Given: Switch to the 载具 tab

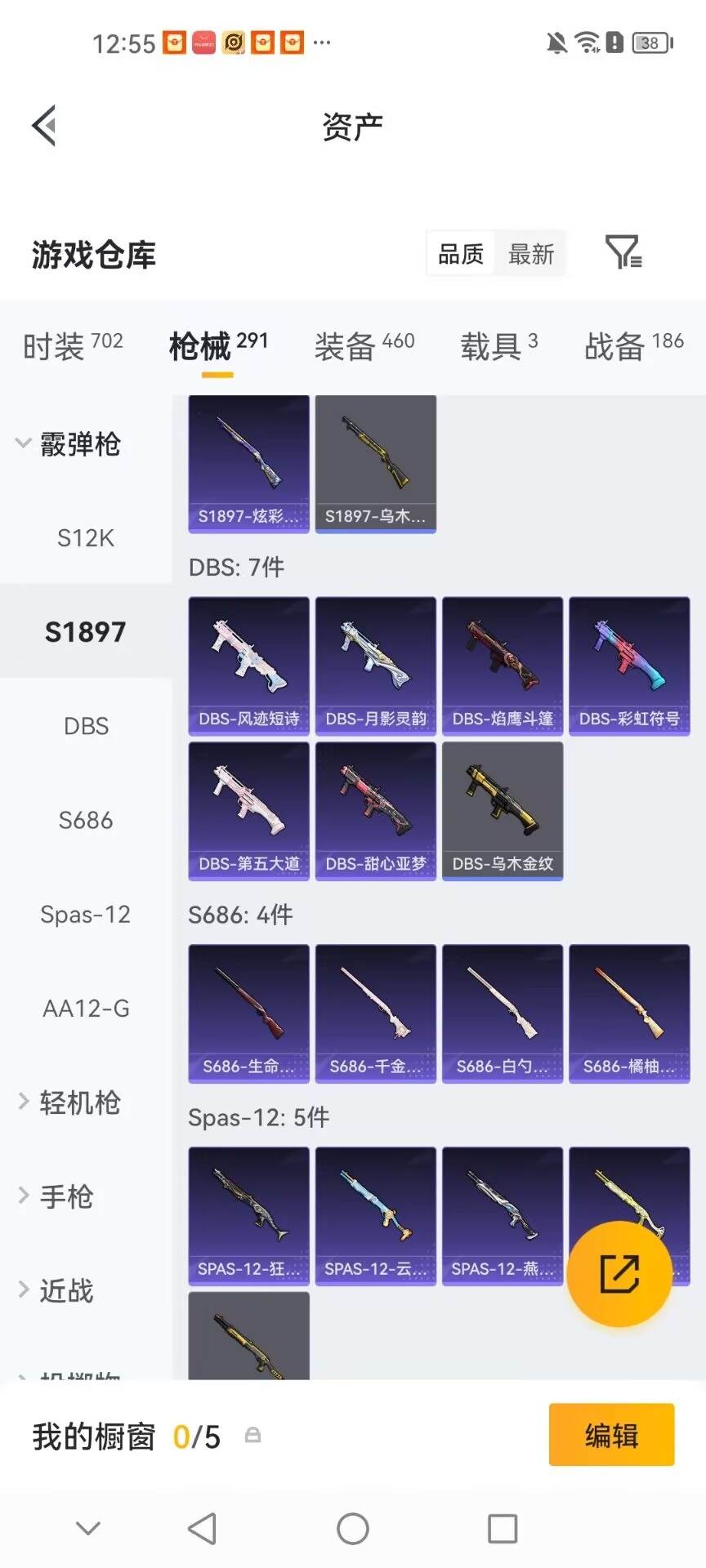Looking at the screenshot, I should click(x=499, y=345).
